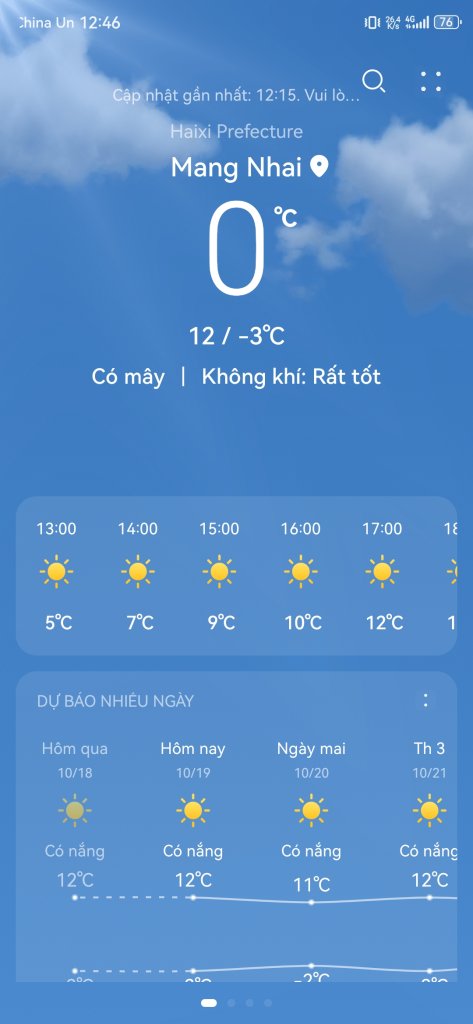Open the 'Không khí: Rất tốt' air quality details
This screenshot has width=473, height=1024.
point(291,377)
